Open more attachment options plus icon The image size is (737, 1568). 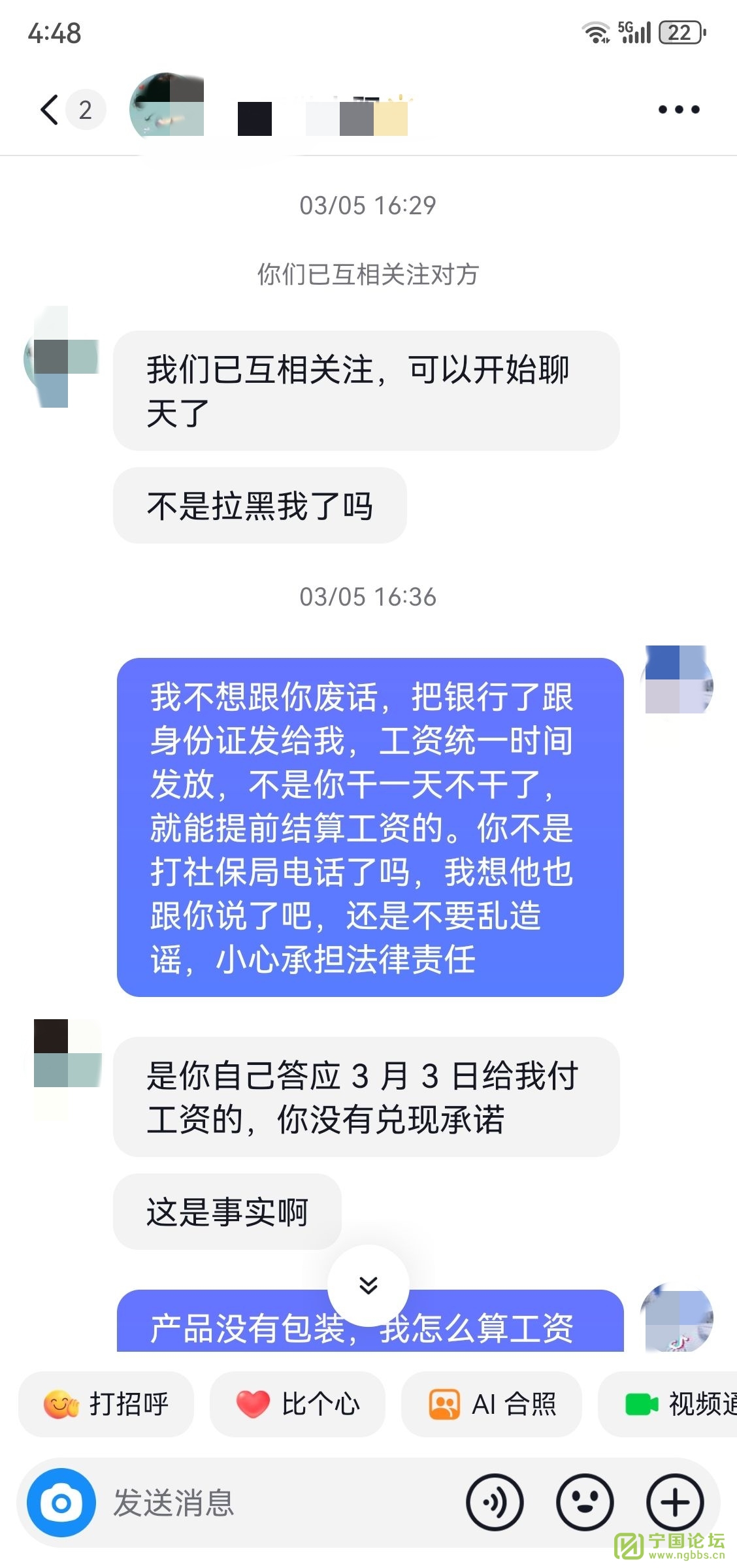coord(675,1503)
